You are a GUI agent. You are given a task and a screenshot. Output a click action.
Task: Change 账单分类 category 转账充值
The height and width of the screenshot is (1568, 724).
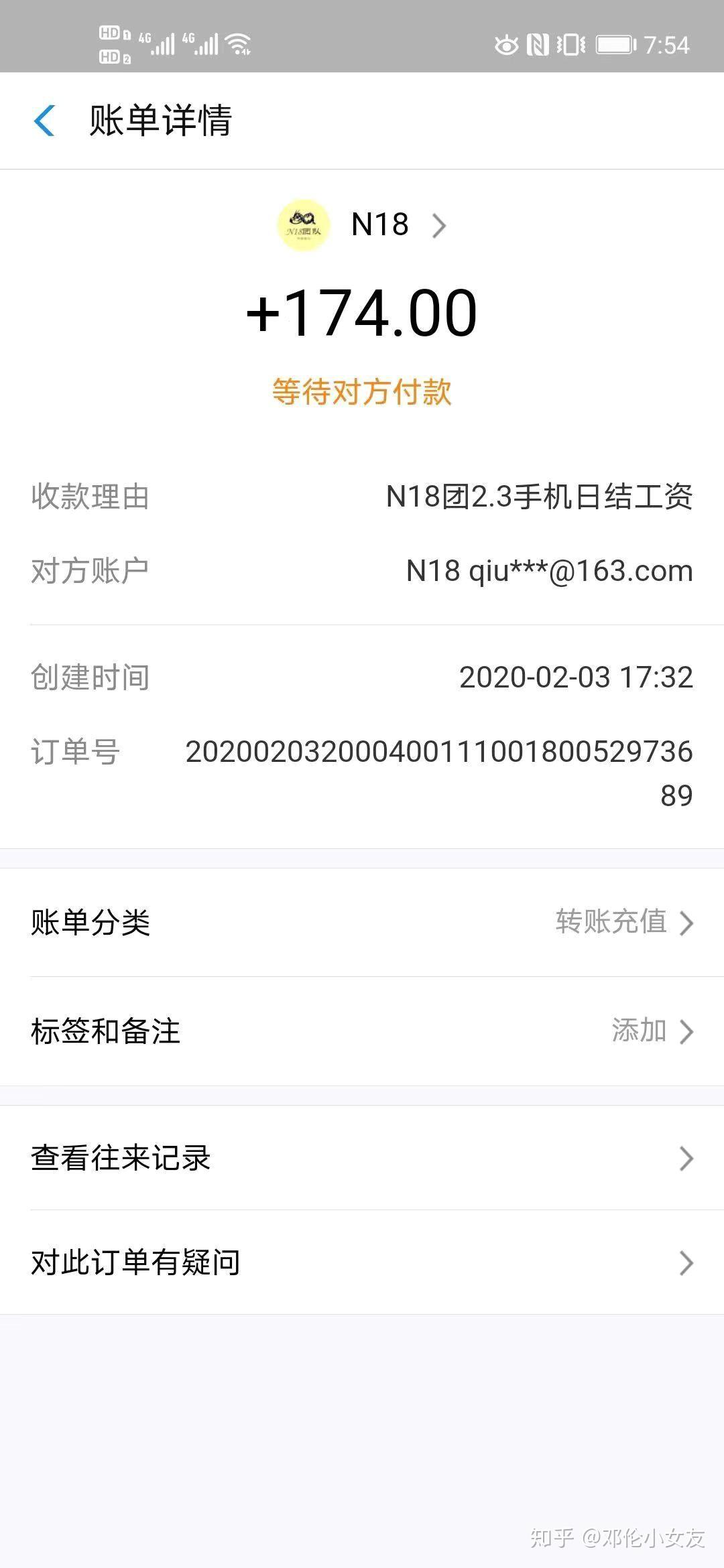click(623, 922)
